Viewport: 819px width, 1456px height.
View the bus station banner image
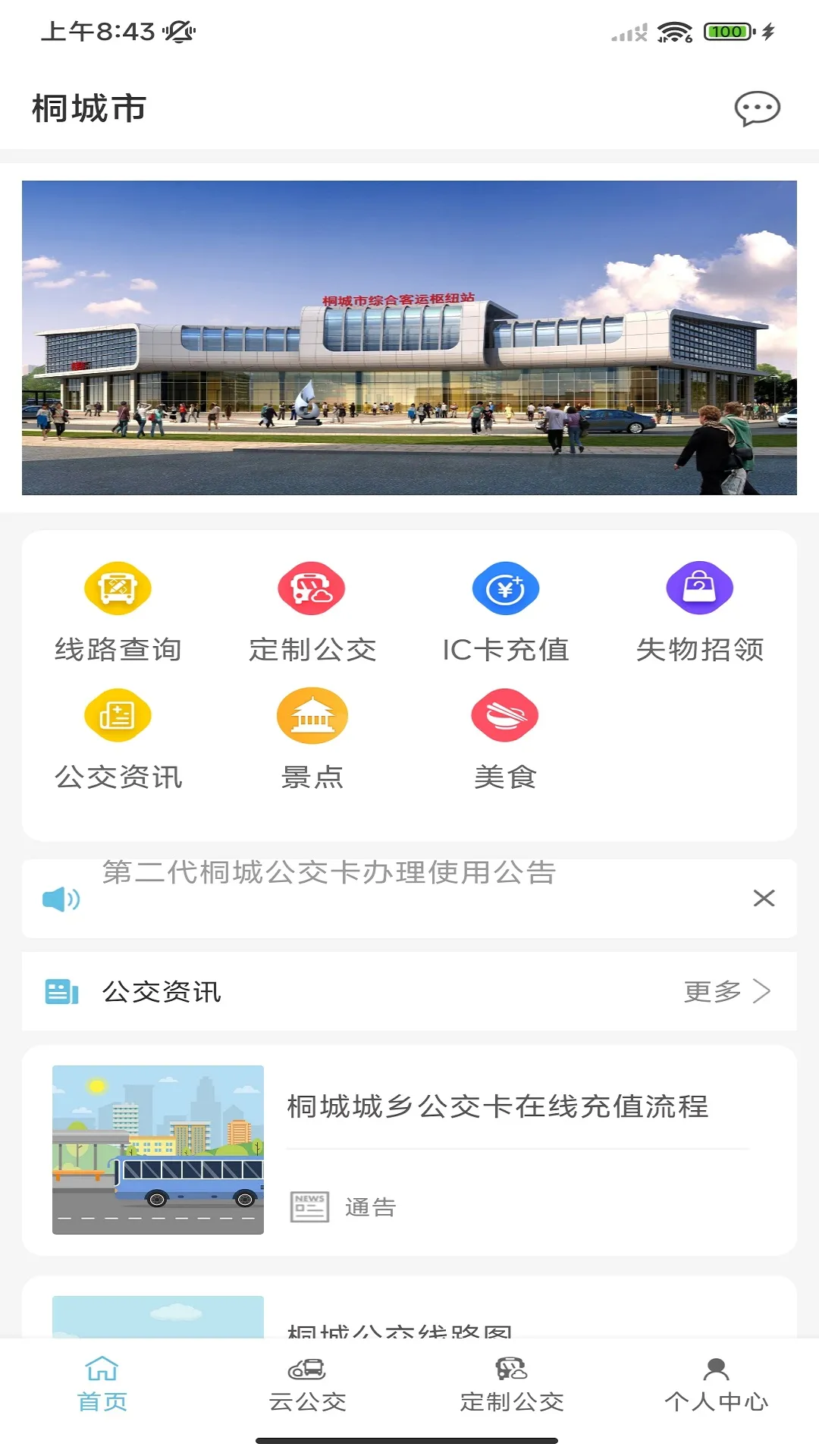(x=409, y=337)
